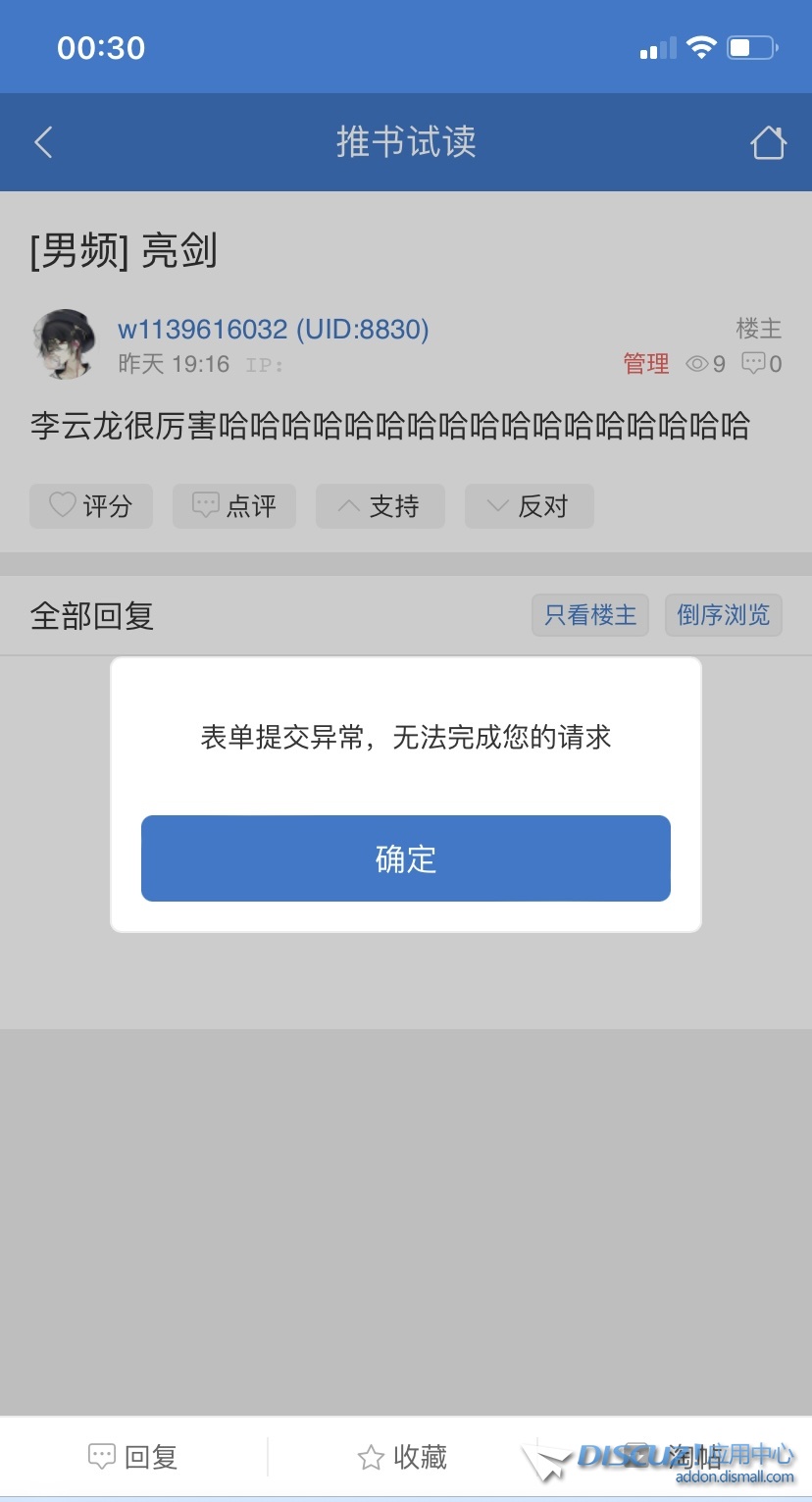Open profile of w1139616032
812x1502 pixels.
coord(273,330)
